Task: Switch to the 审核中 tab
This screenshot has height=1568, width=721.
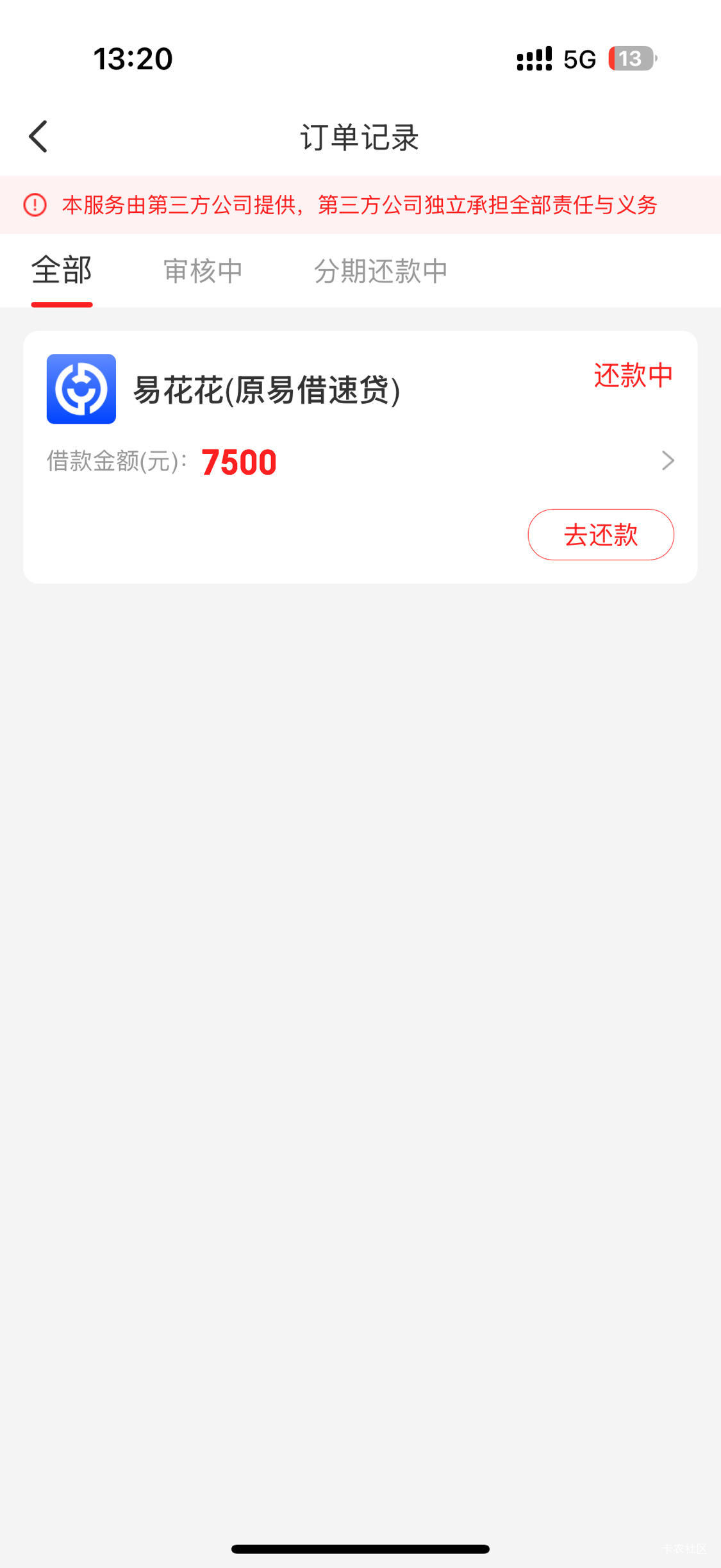Action: (203, 271)
